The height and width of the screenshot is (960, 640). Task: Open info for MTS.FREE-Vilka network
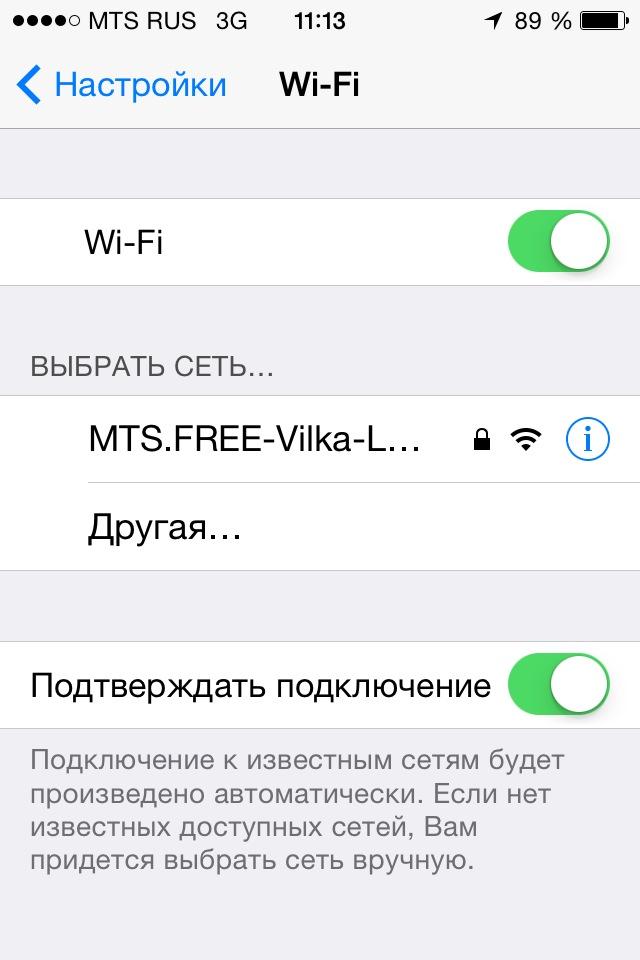click(587, 439)
